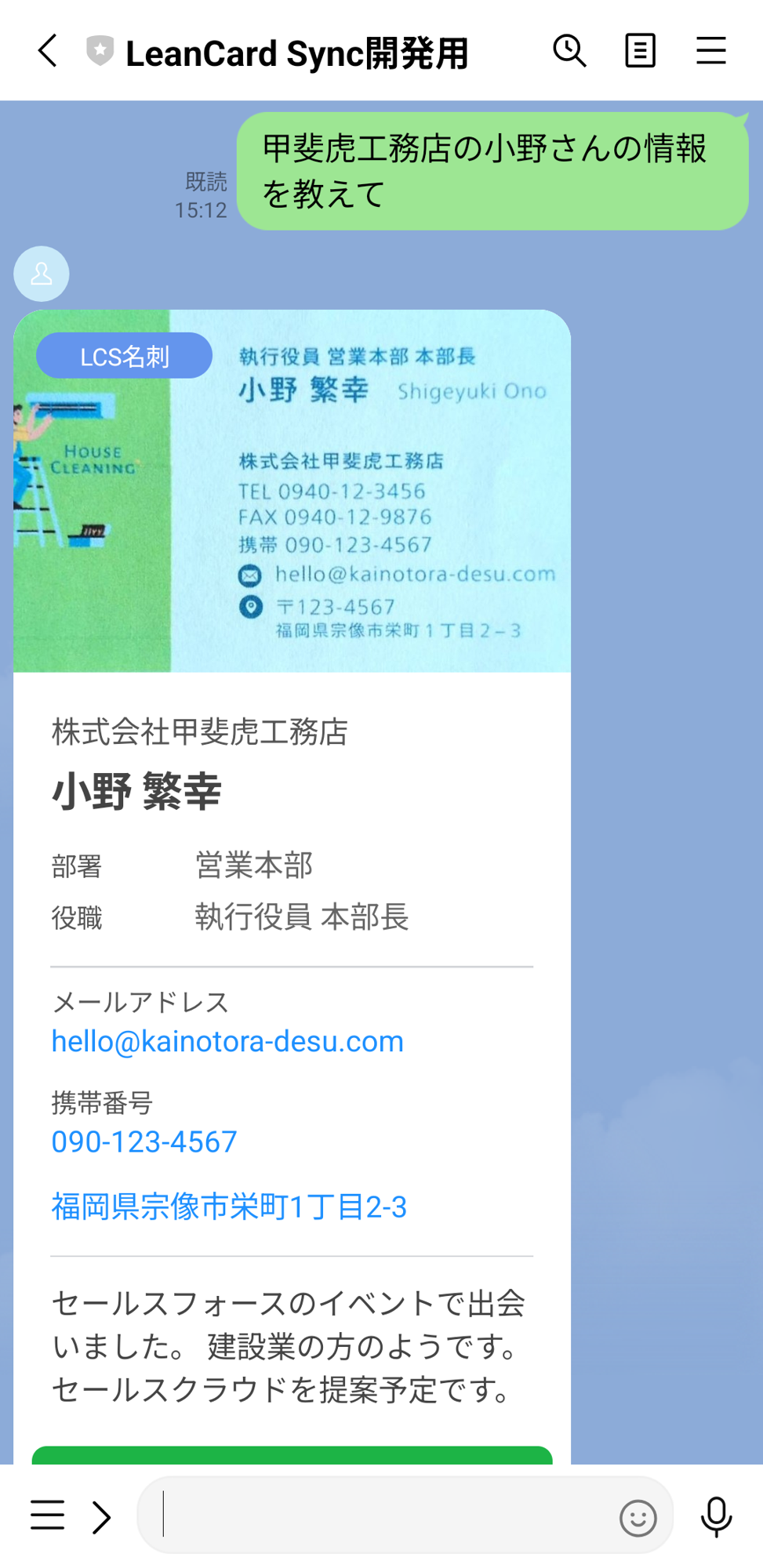Open the chat overflow menu
Viewport: 763px width, 1568px height.
710,52
